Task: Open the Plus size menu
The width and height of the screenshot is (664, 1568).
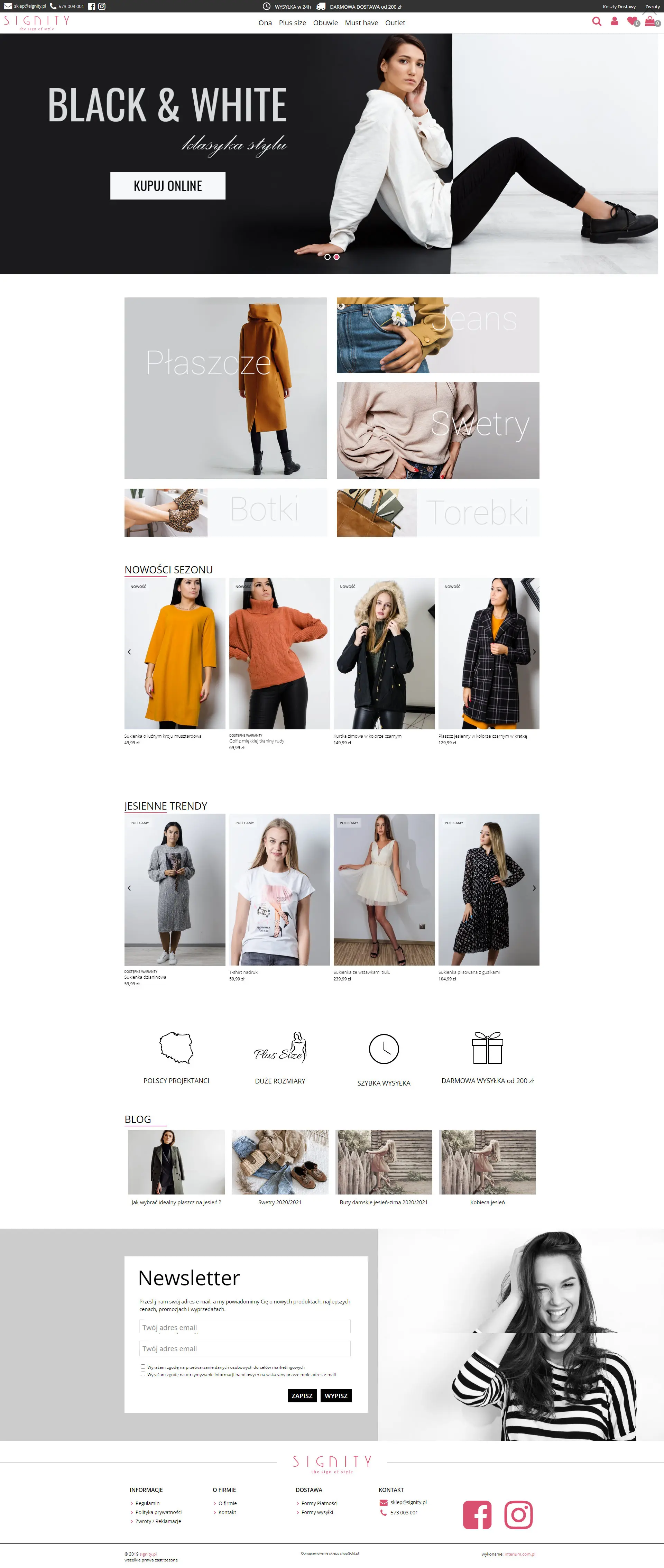Action: point(292,23)
